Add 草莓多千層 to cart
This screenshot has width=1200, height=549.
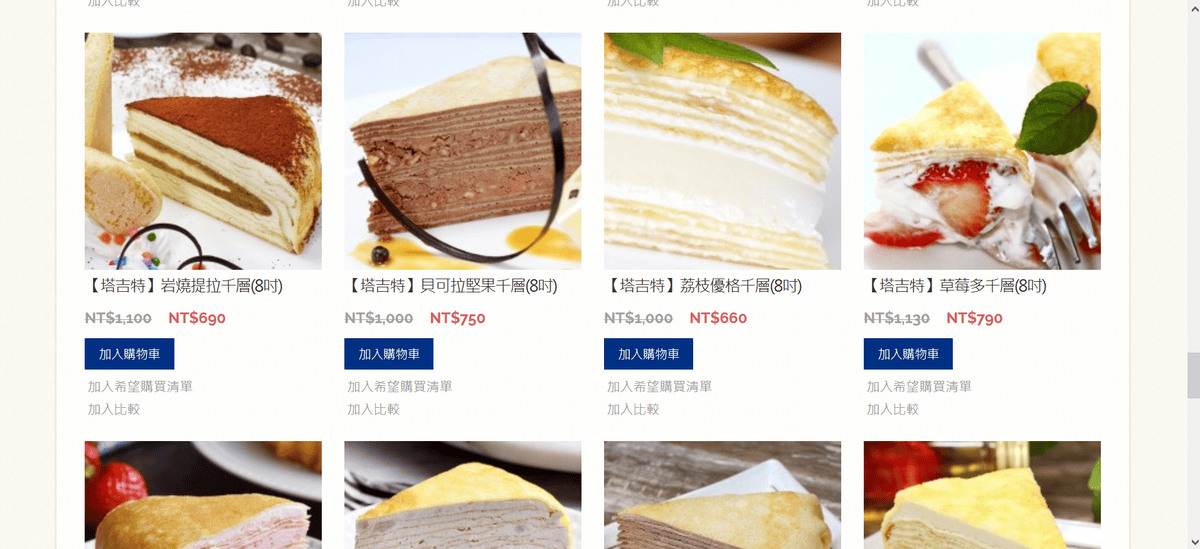point(908,354)
